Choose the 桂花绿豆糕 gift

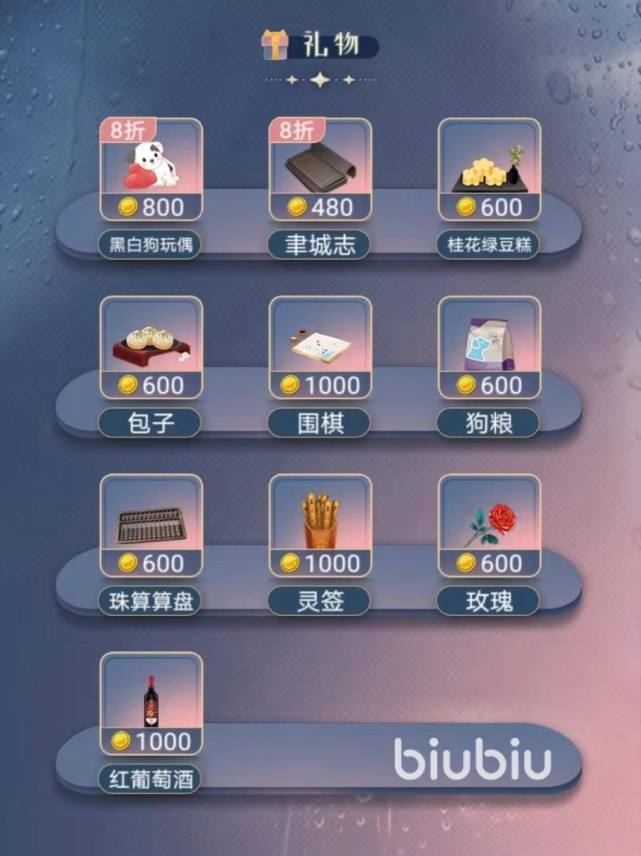[489, 170]
